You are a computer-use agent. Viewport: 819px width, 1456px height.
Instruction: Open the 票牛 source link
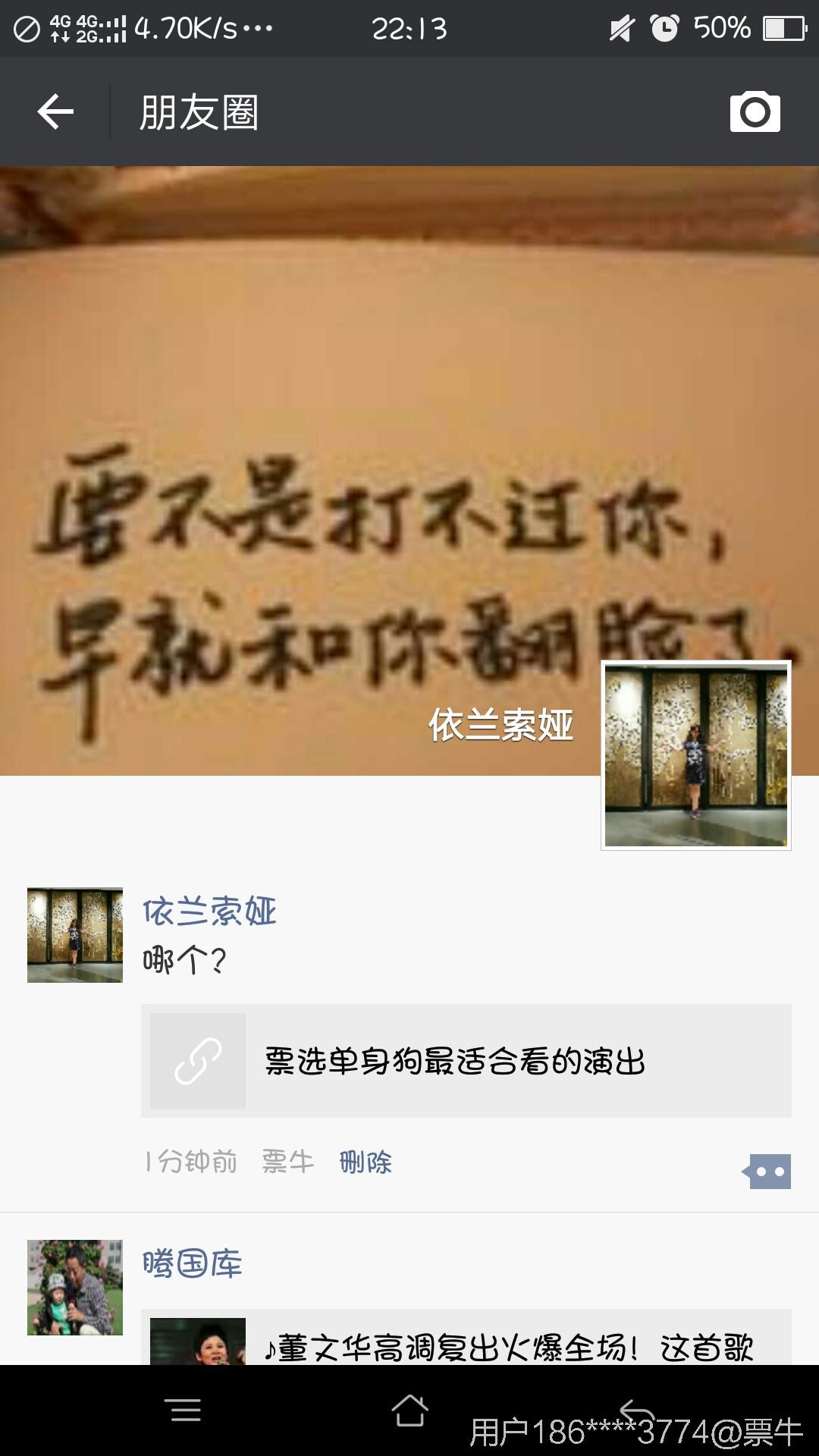[288, 1162]
